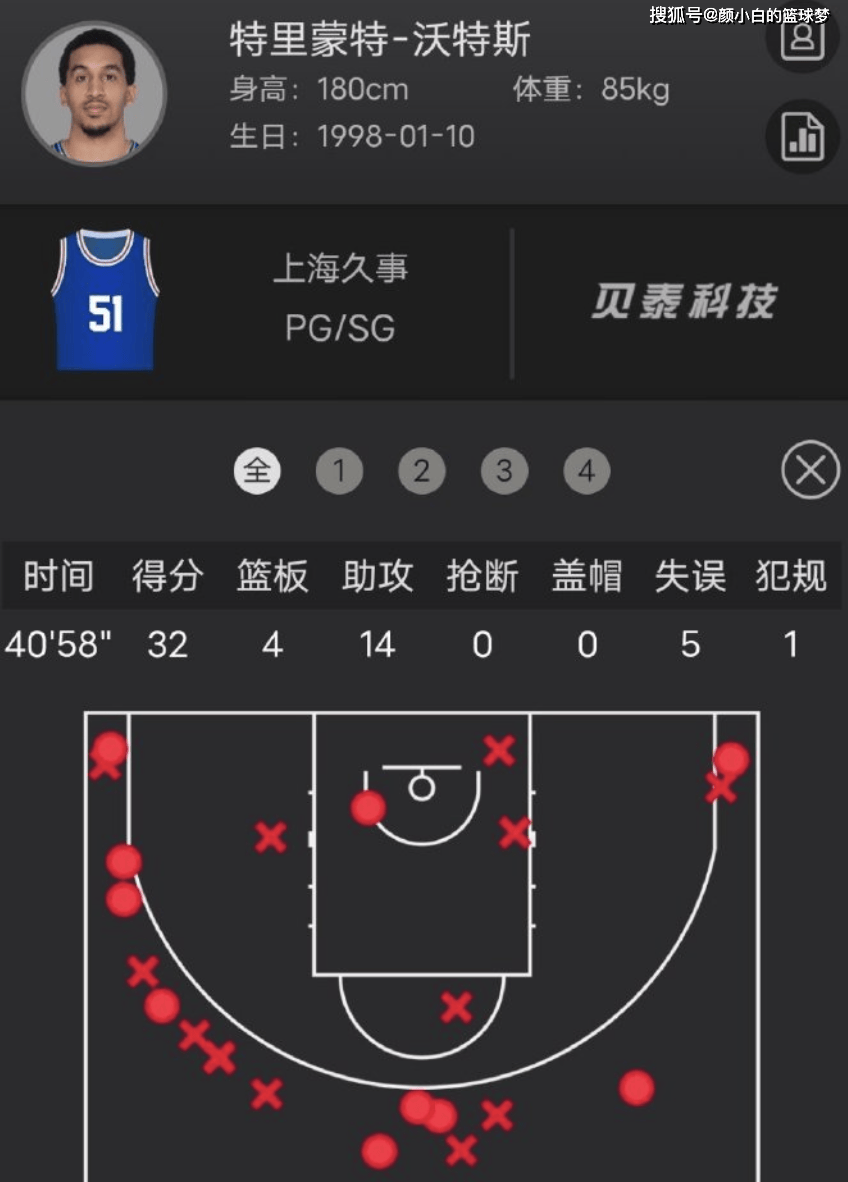The height and width of the screenshot is (1182, 848).
Task: Show quarter 3 shot chart
Action: click(x=504, y=471)
